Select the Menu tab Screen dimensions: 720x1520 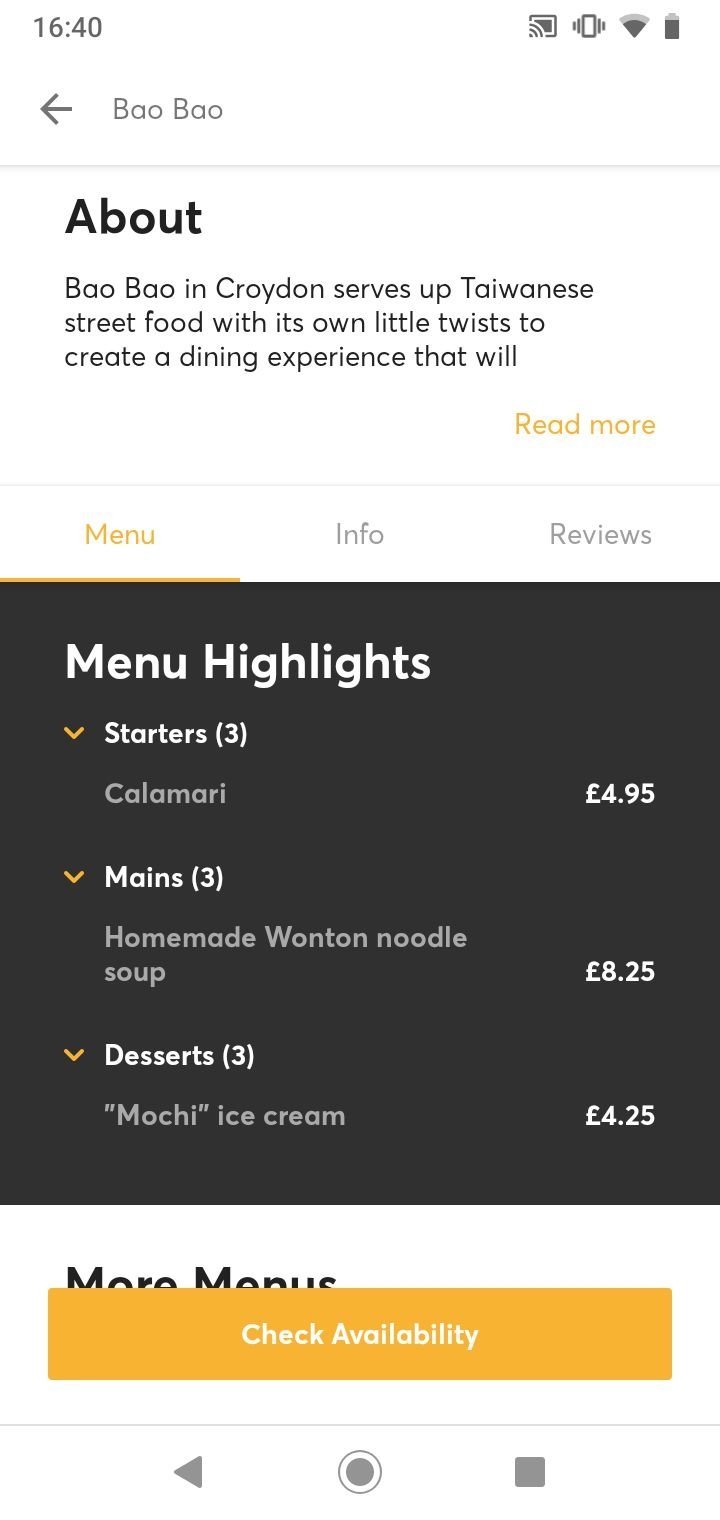[x=120, y=534]
